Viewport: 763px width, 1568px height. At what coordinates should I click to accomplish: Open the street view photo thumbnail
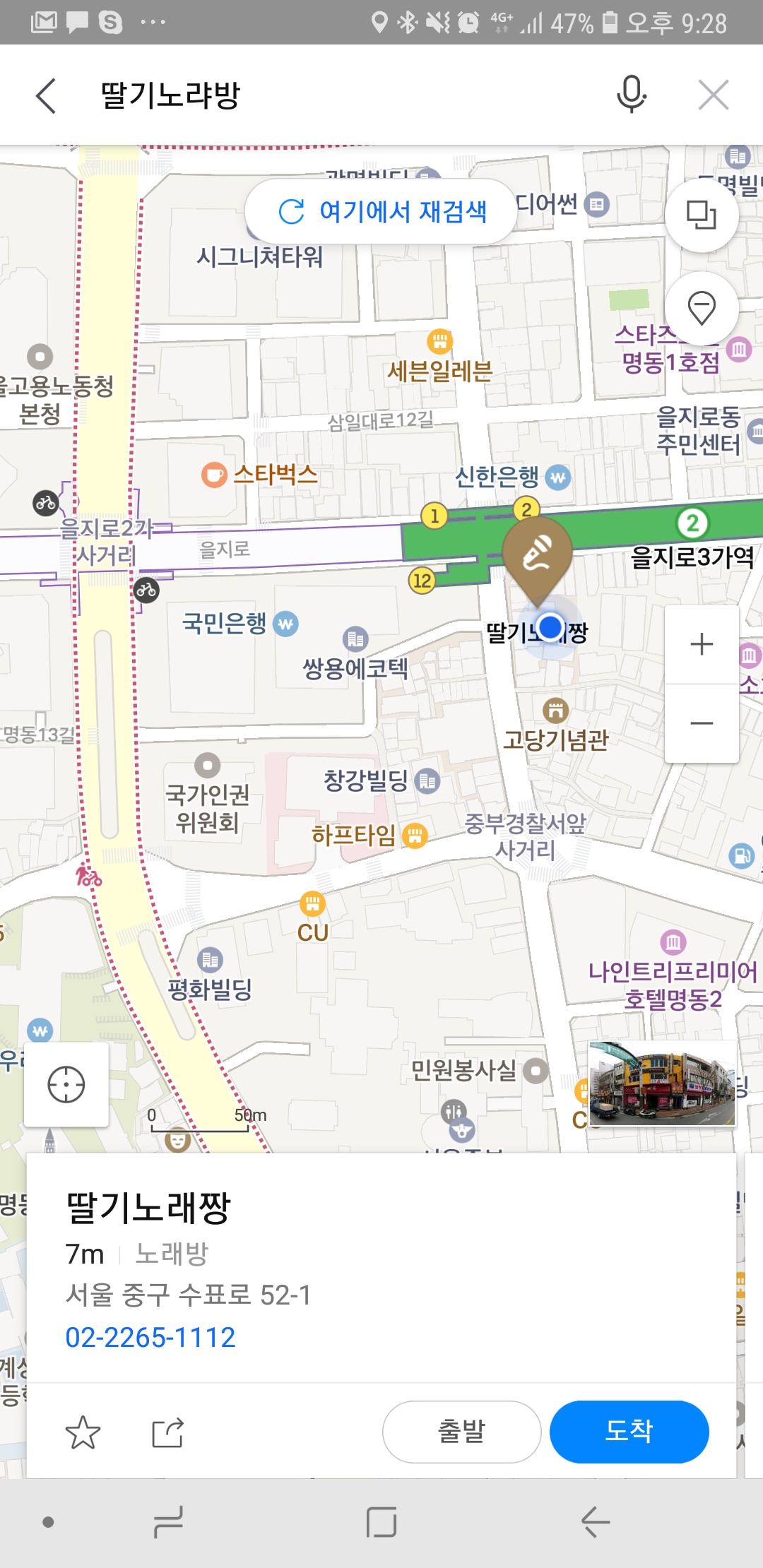(x=662, y=1083)
